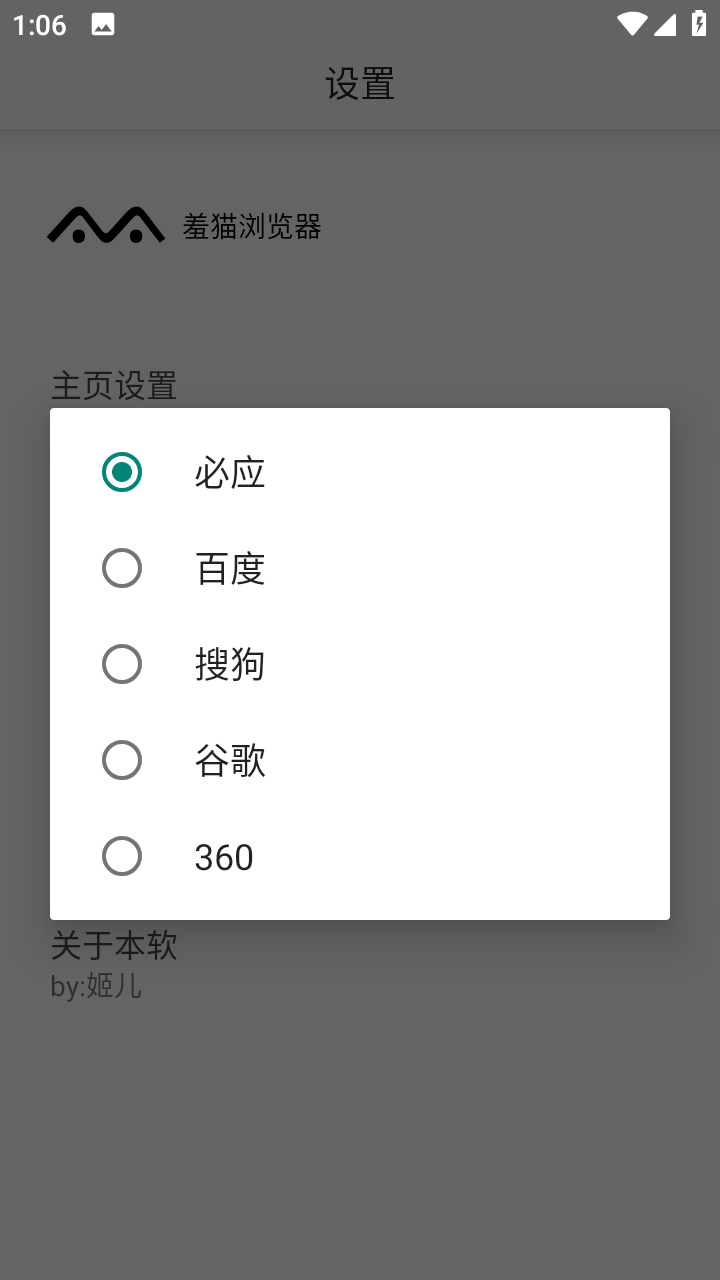Click the 设置 title in the header
720x1280 pixels.
tap(360, 85)
